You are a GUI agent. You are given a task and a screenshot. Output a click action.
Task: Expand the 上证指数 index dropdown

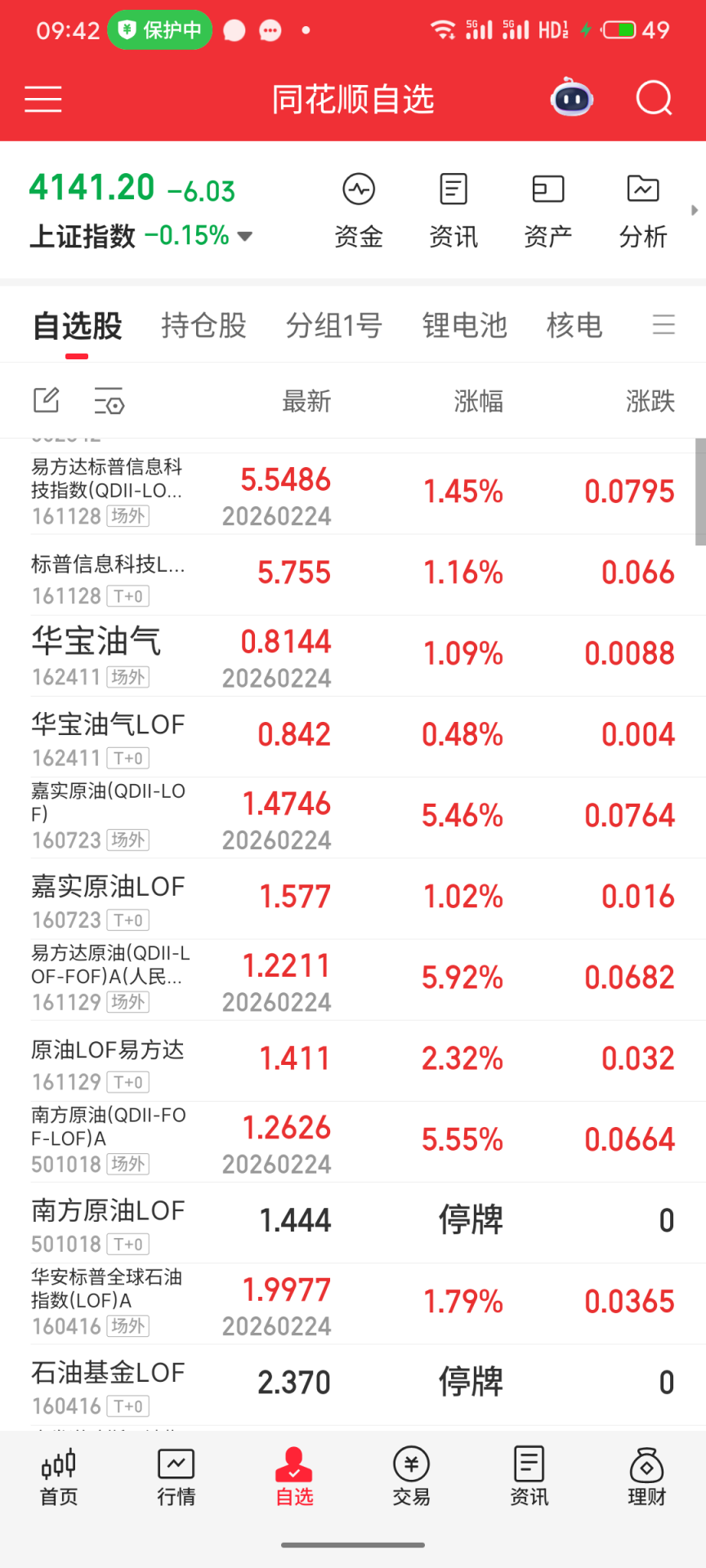pyautogui.click(x=245, y=237)
